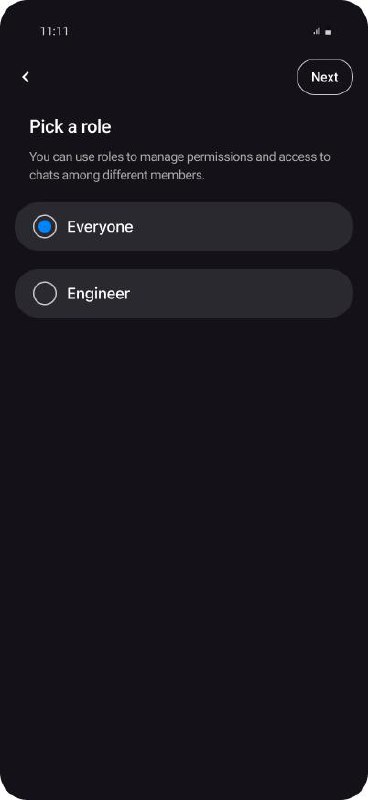Go back using the back arrow

pyautogui.click(x=26, y=77)
